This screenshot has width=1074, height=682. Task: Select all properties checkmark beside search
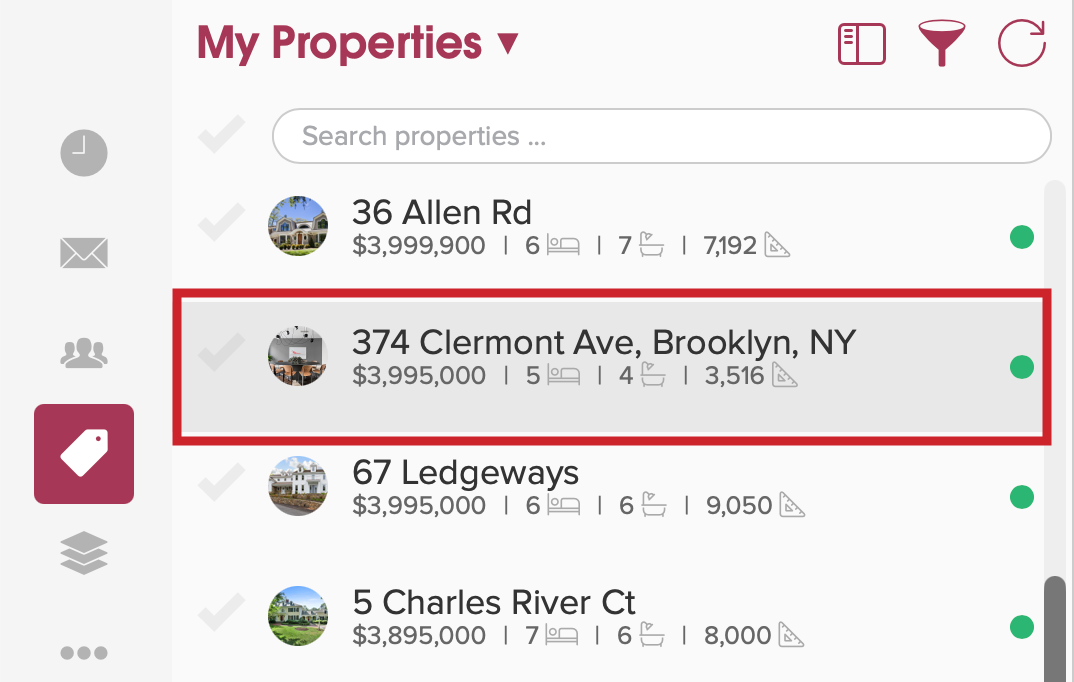(221, 135)
